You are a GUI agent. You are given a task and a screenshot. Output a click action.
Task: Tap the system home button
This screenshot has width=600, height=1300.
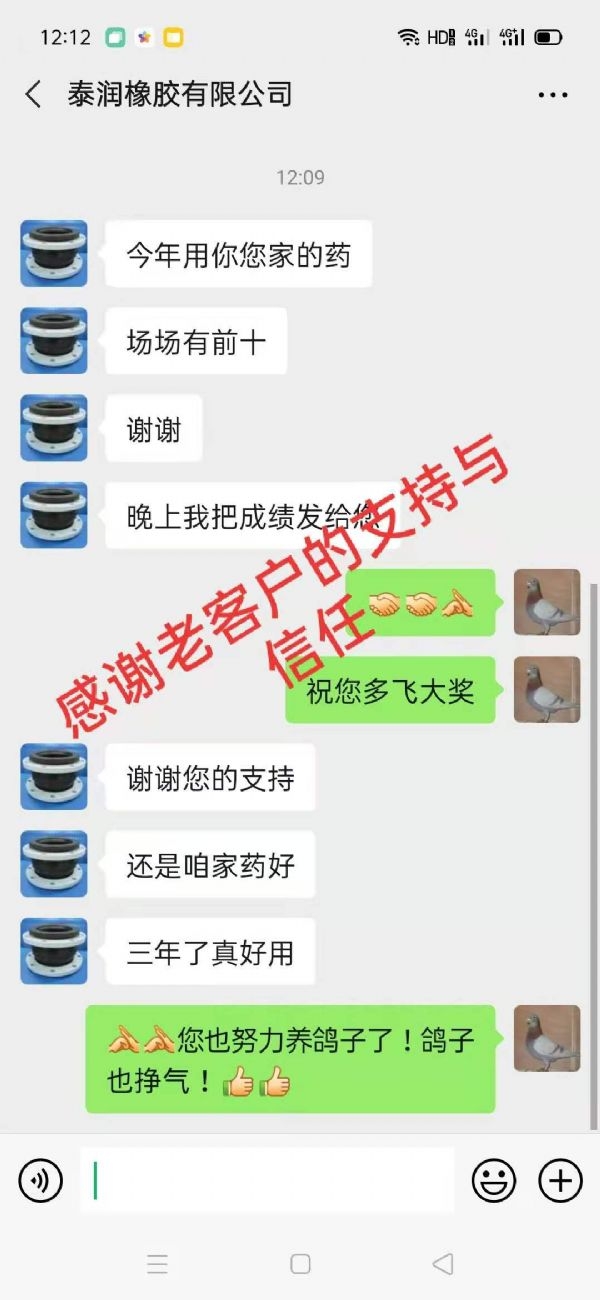300,1264
